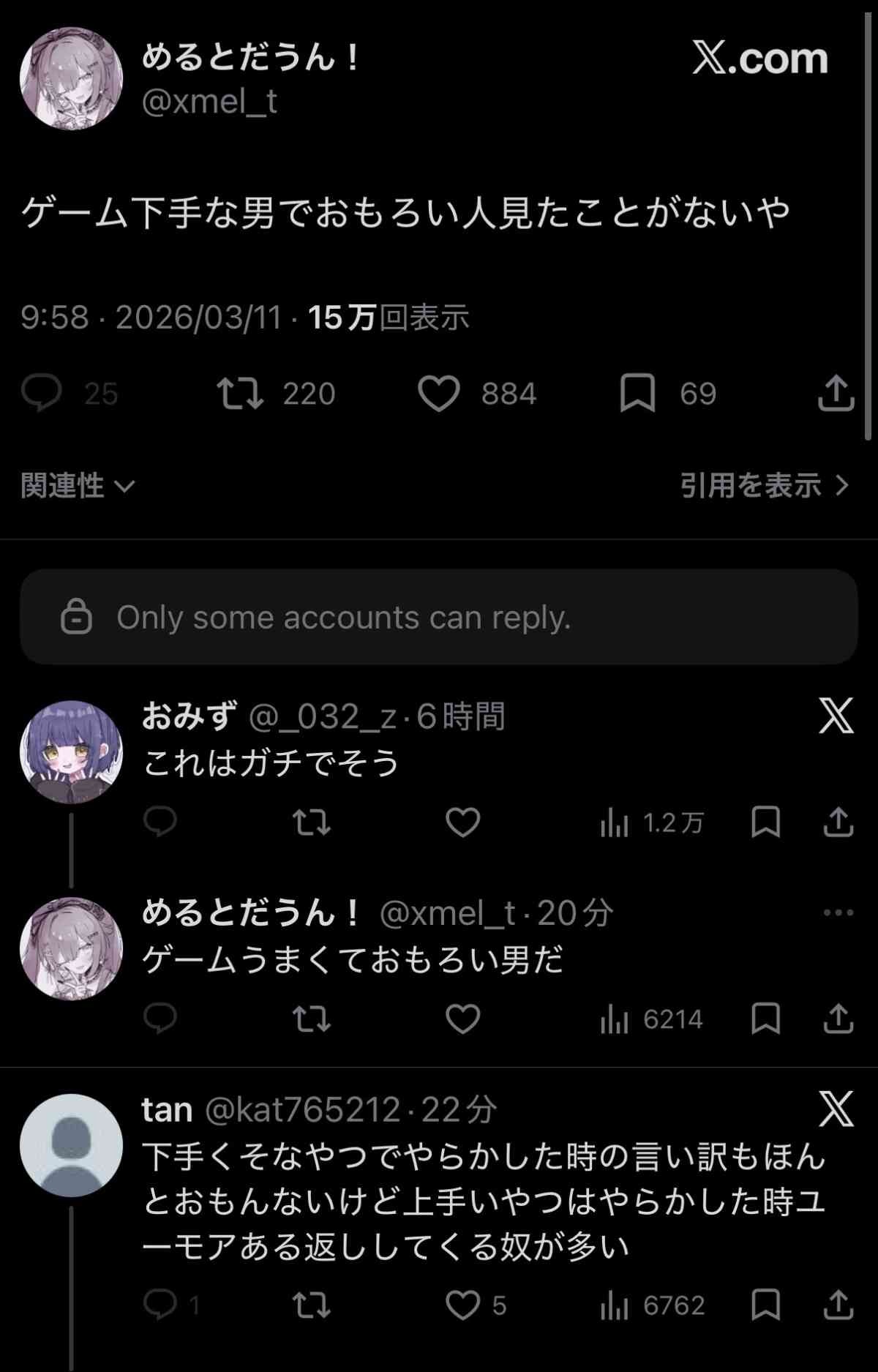Screen dimensions: 878x1372
Task: Open 引用を表示 quotes link
Action: coord(764,486)
